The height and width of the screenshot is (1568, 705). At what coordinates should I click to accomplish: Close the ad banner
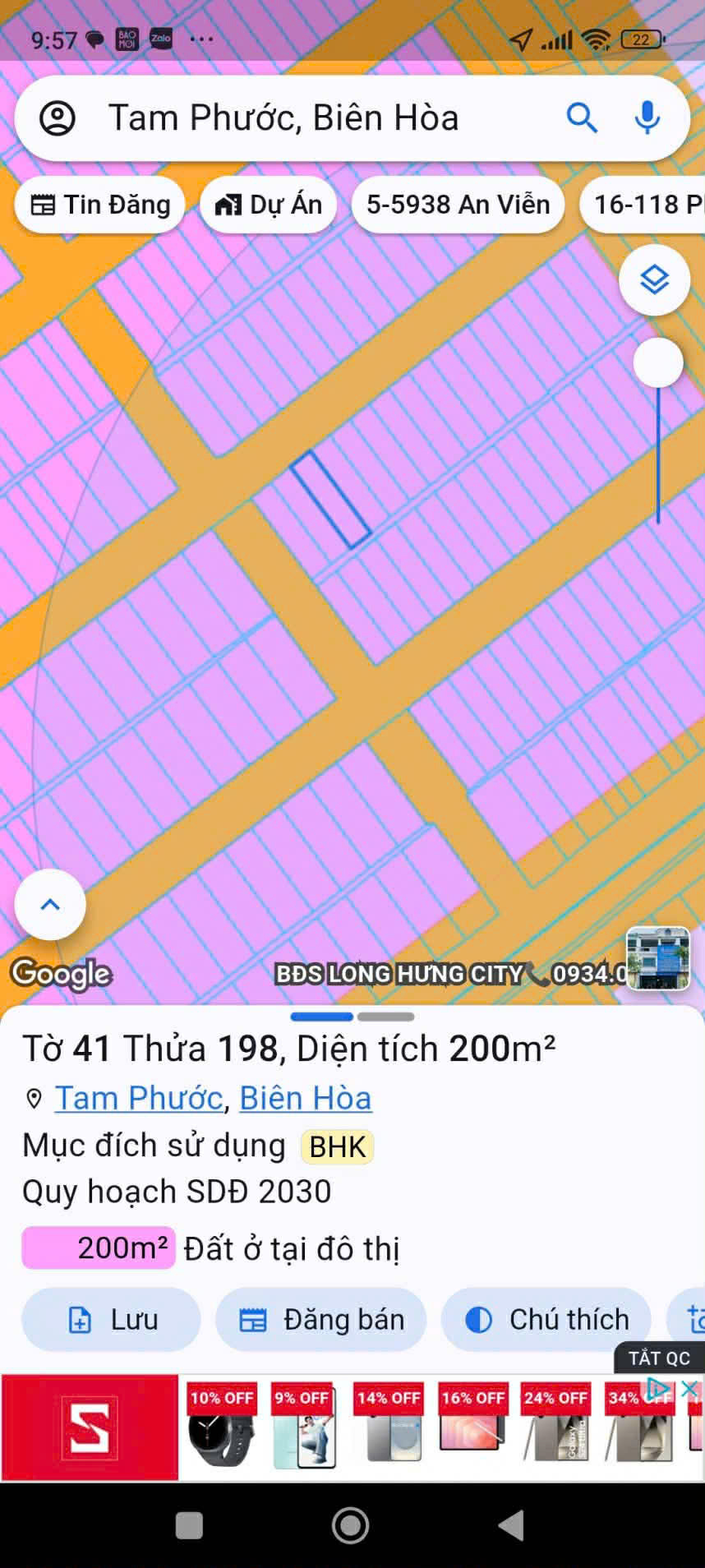[690, 1389]
